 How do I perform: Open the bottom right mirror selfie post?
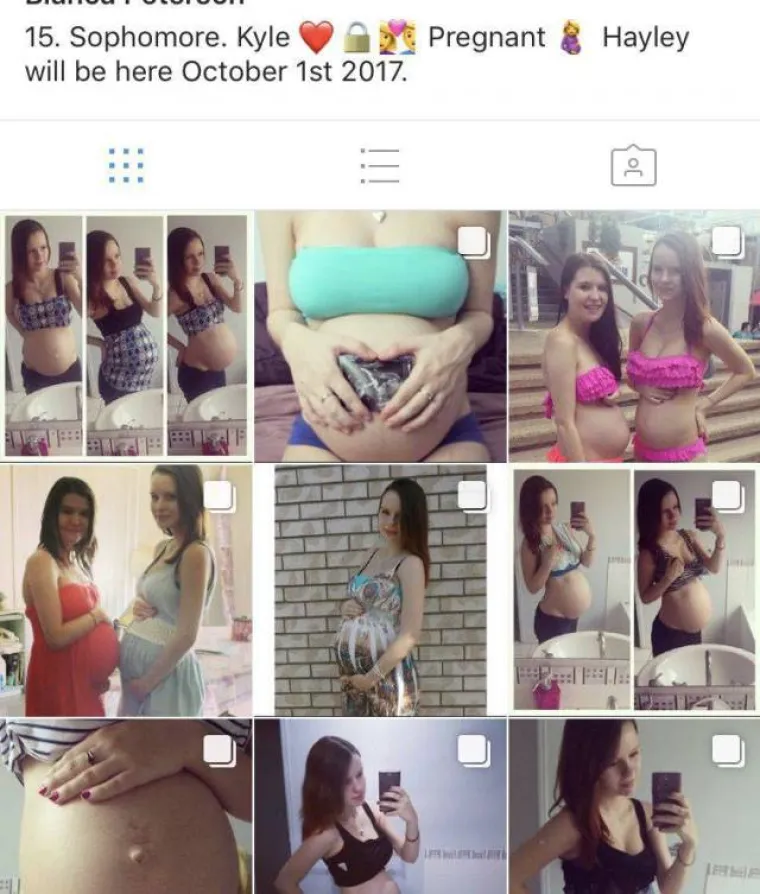[x=634, y=805]
